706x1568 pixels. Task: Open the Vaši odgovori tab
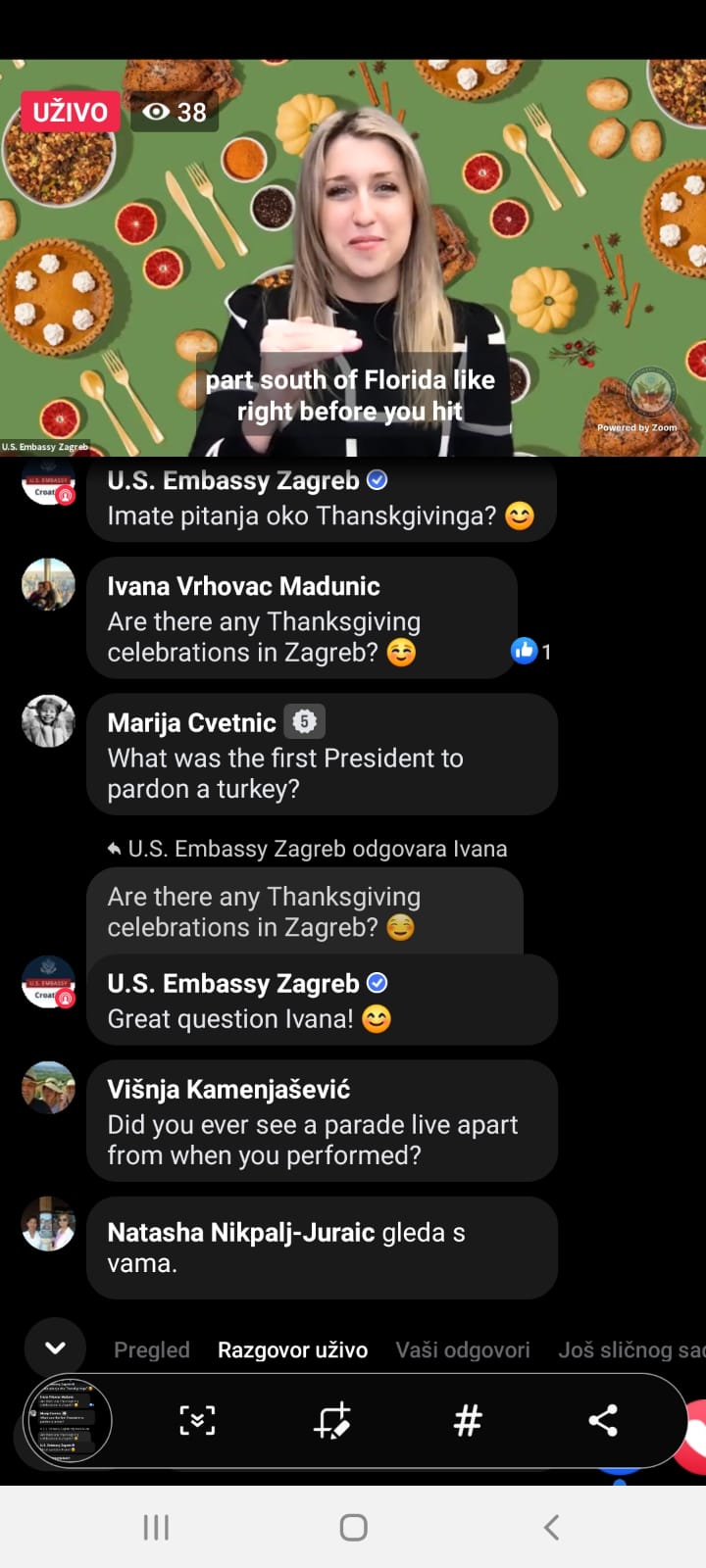pos(462,1349)
